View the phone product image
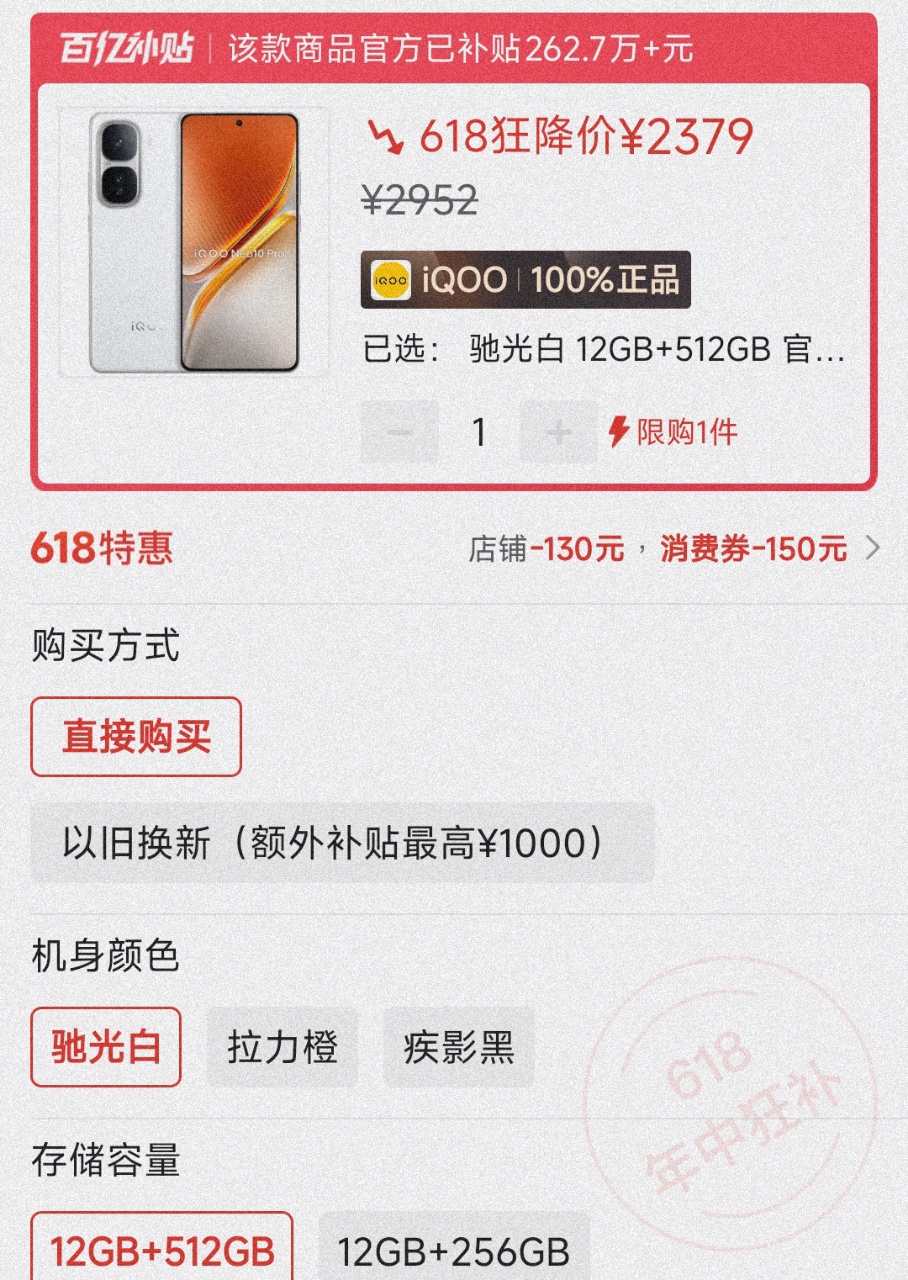Screen dimensions: 908x1280 pos(194,242)
